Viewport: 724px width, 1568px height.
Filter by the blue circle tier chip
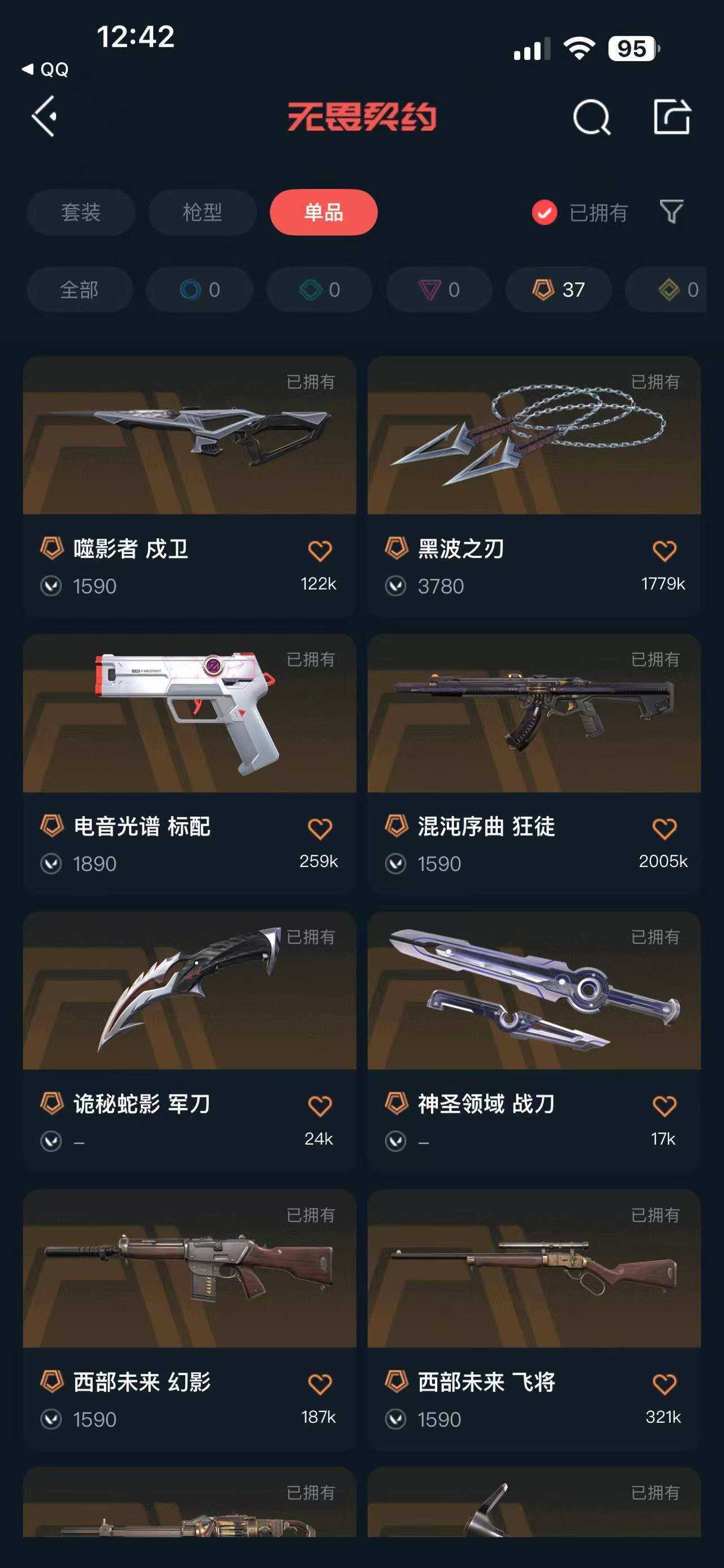point(199,290)
